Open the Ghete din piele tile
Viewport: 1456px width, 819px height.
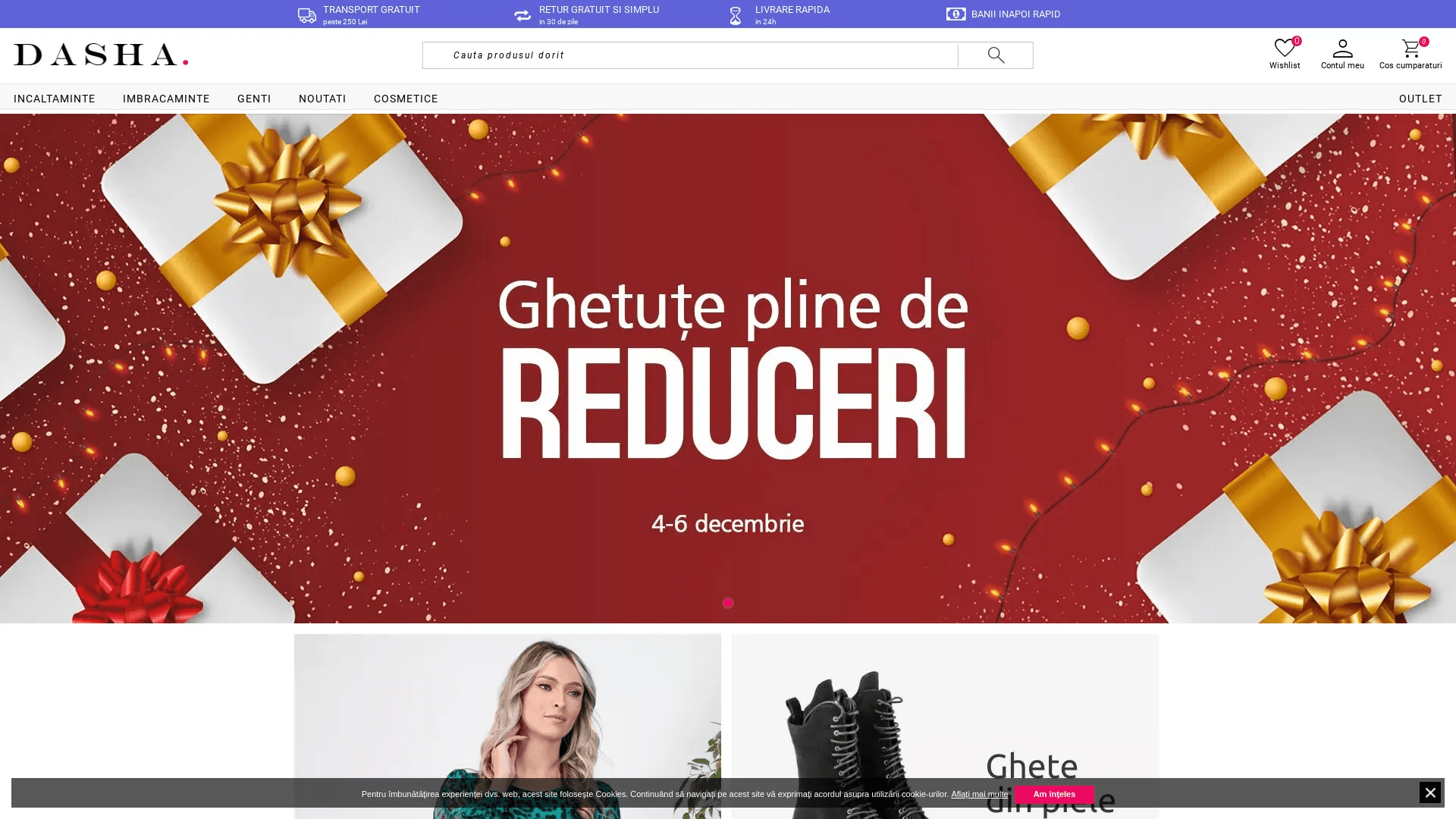944,713
